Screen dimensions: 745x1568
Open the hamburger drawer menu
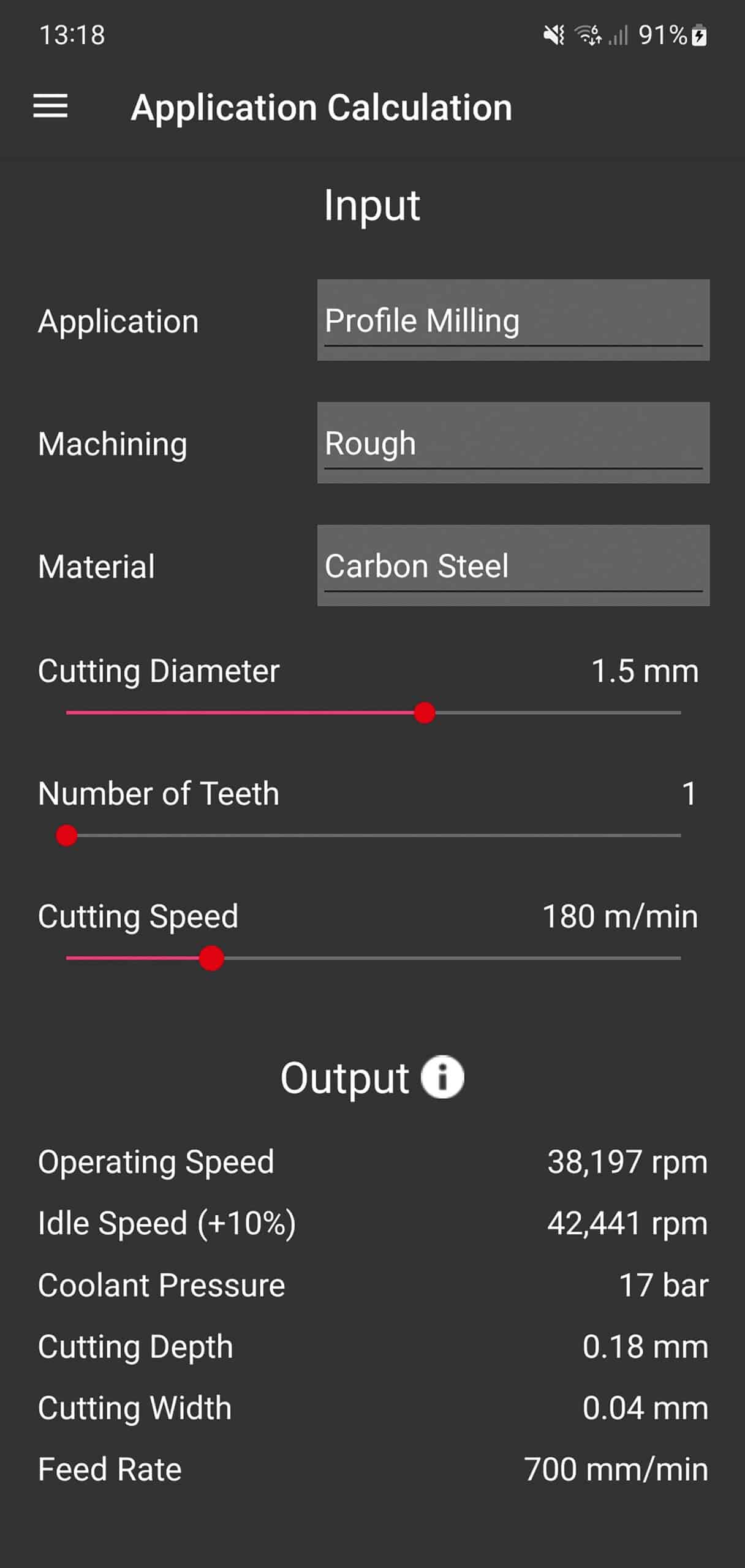click(50, 107)
